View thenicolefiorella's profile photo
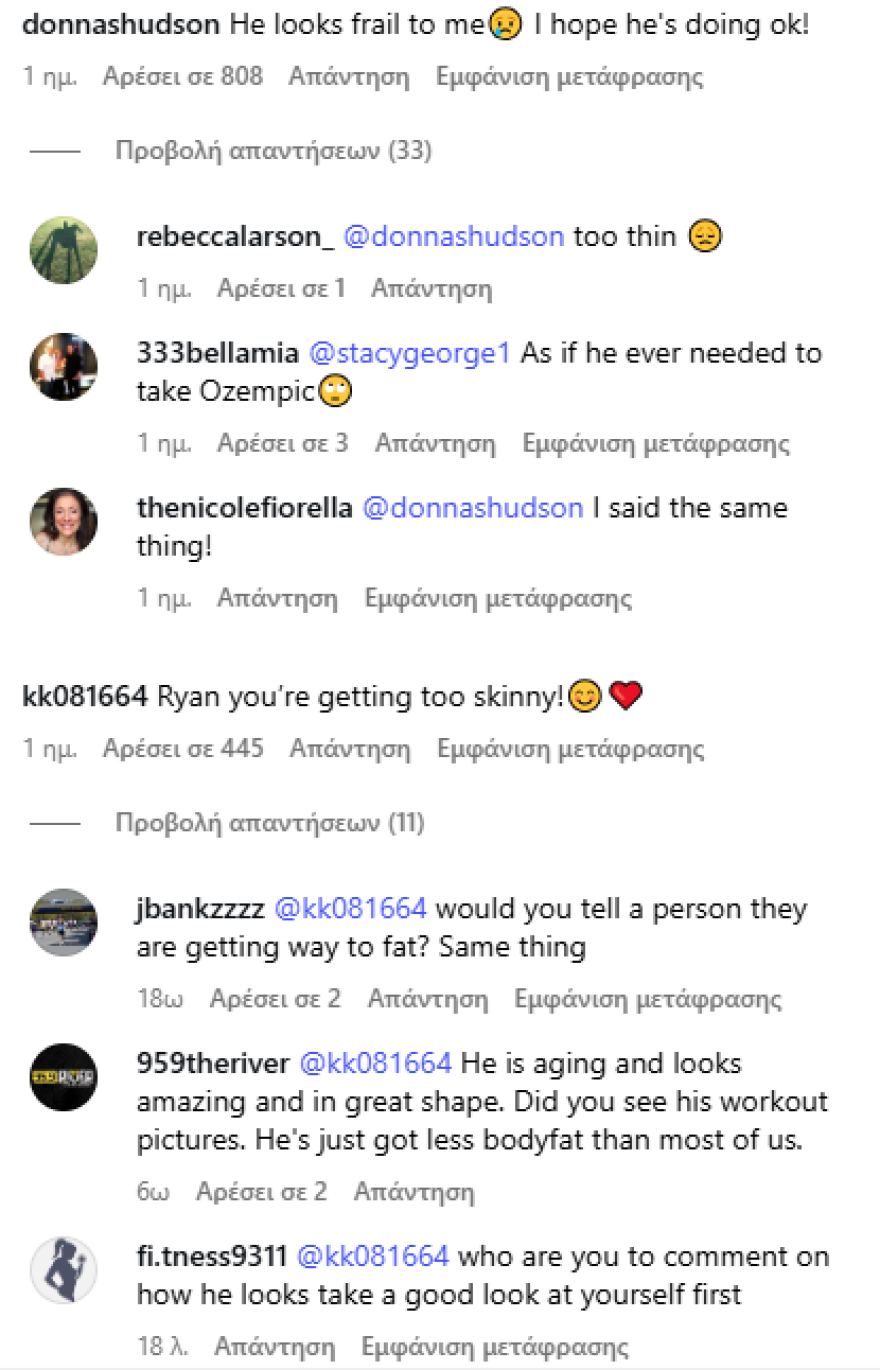880x1370 pixels. pyautogui.click(x=64, y=521)
